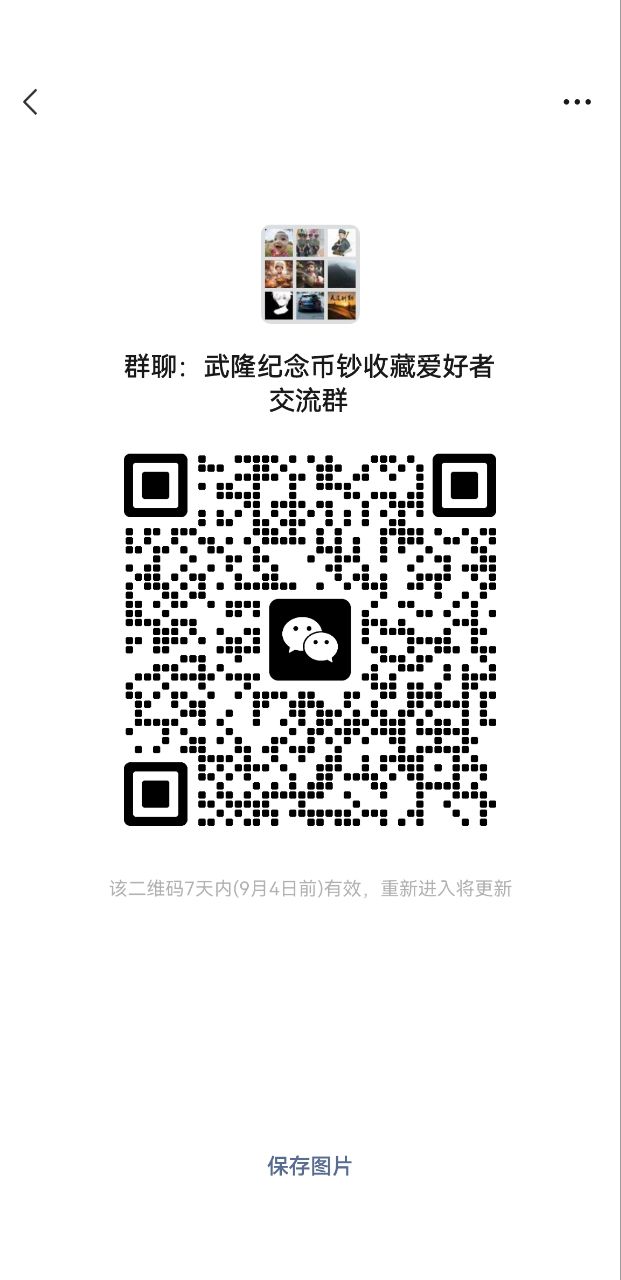
Task: Open the three-dot overflow menu
Action: (577, 102)
